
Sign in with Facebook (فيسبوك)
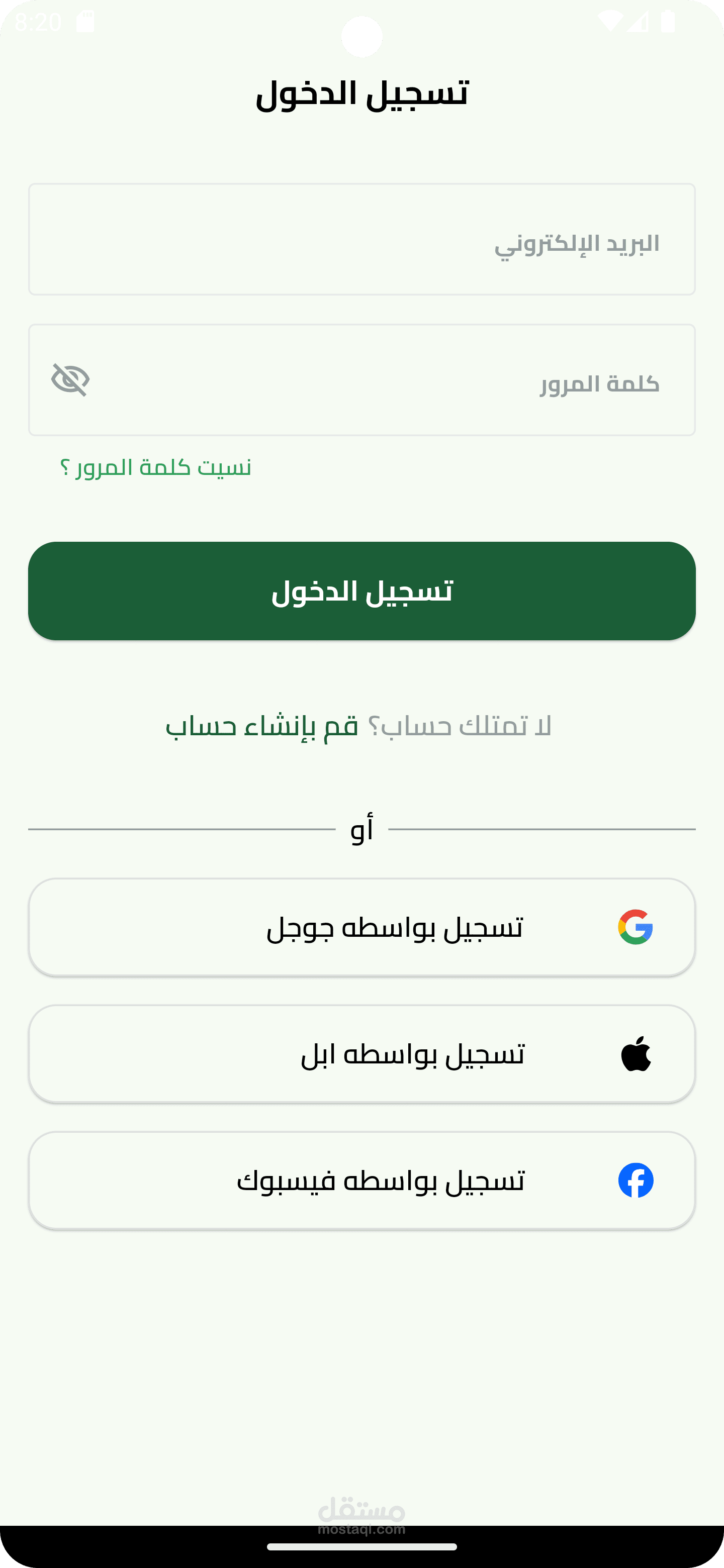coord(361,1180)
